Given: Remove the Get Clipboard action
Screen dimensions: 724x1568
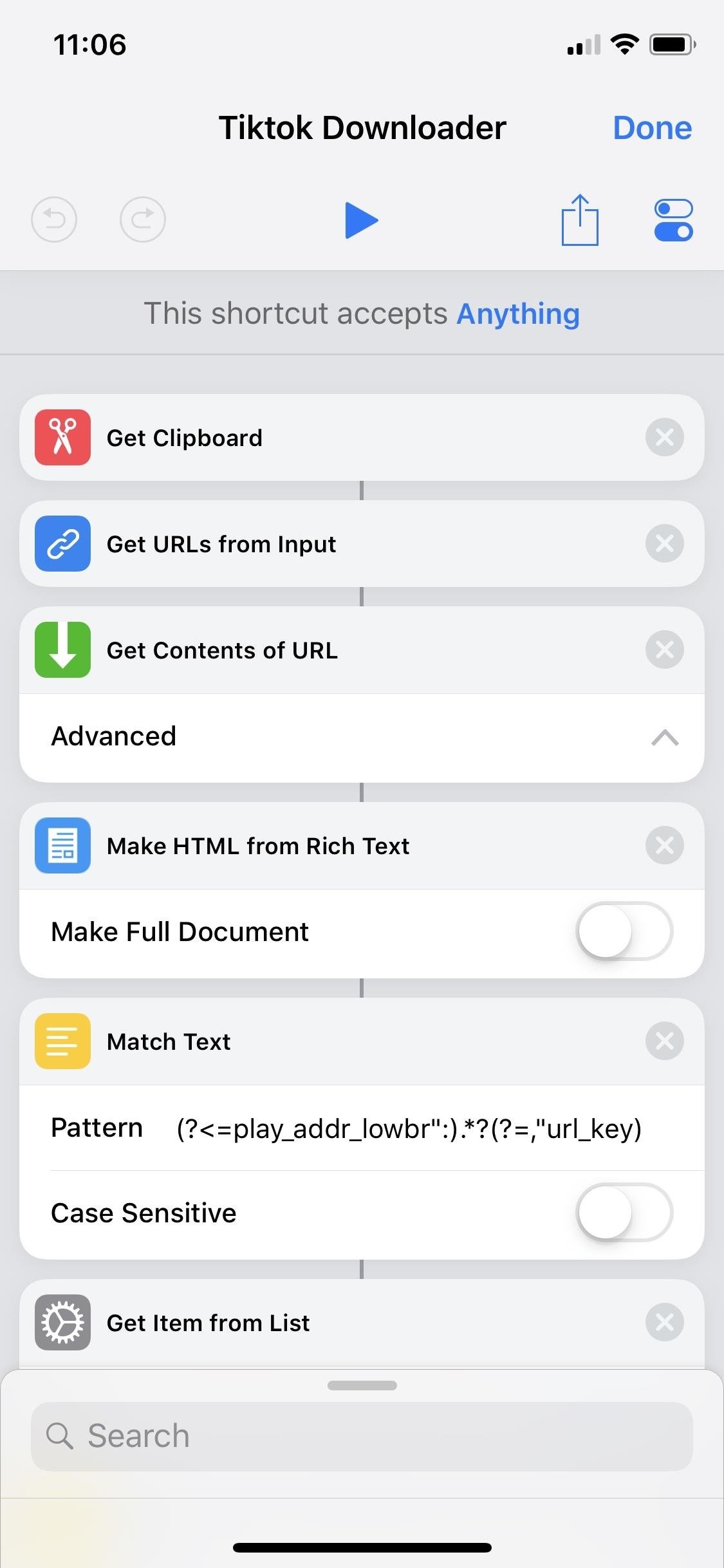Looking at the screenshot, I should (x=664, y=438).
